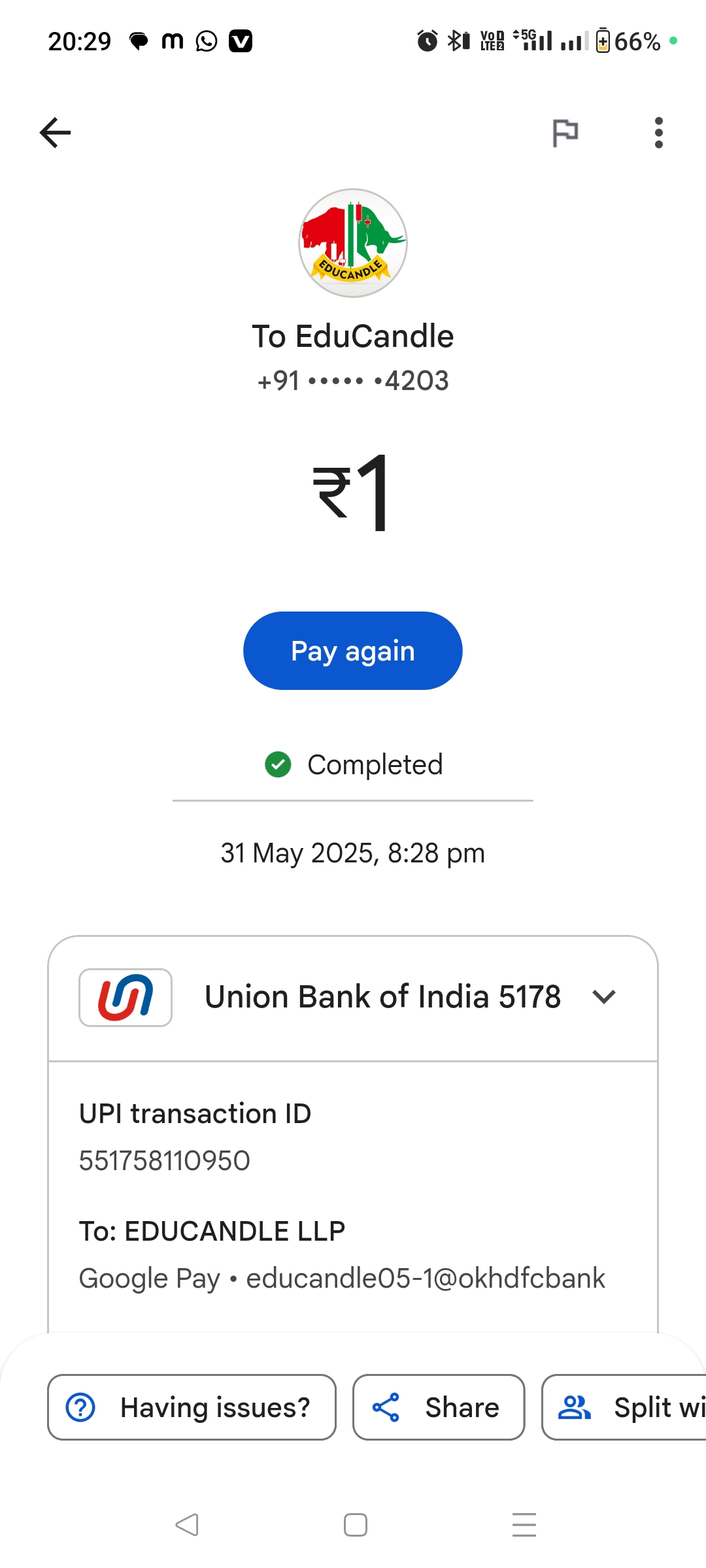
Task: Open Having issues? help
Action: click(192, 1407)
